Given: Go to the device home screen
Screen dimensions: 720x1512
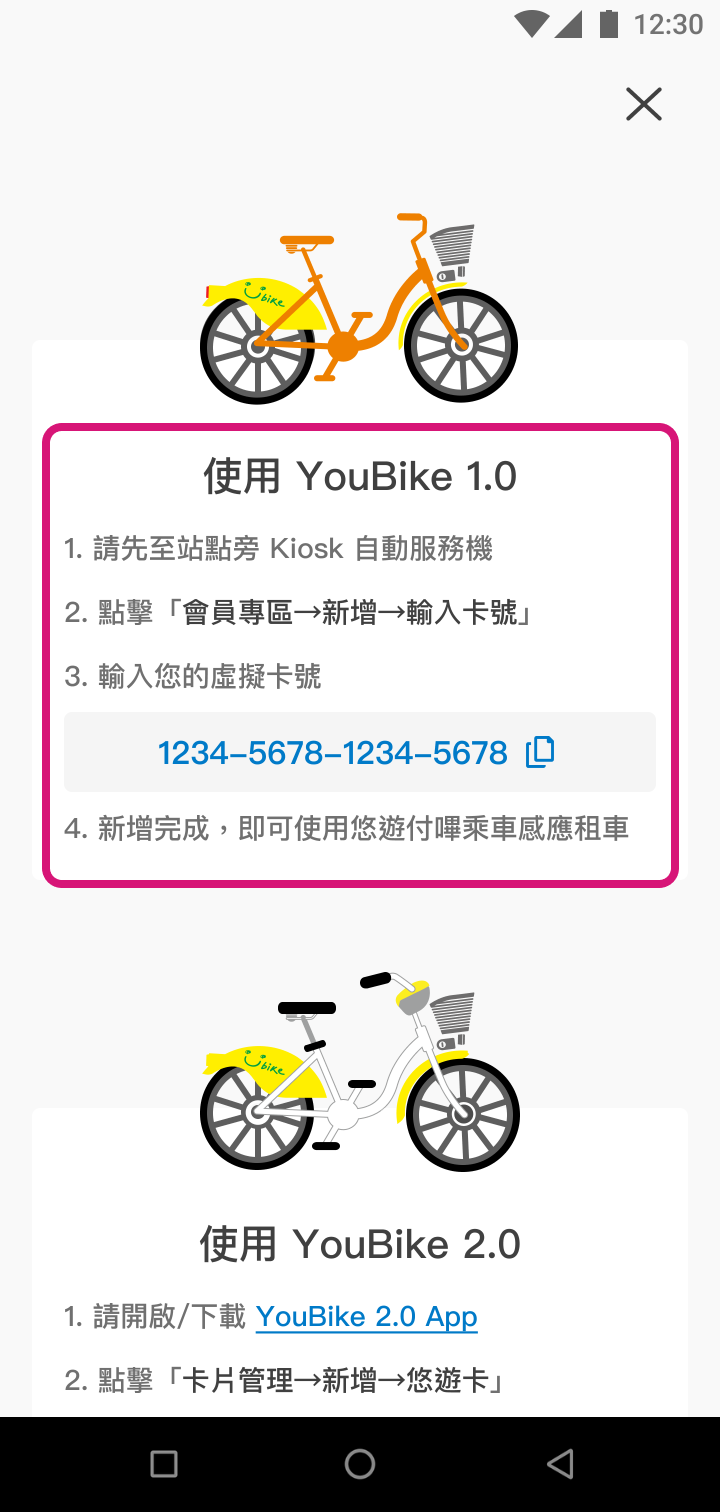Looking at the screenshot, I should [360, 1464].
